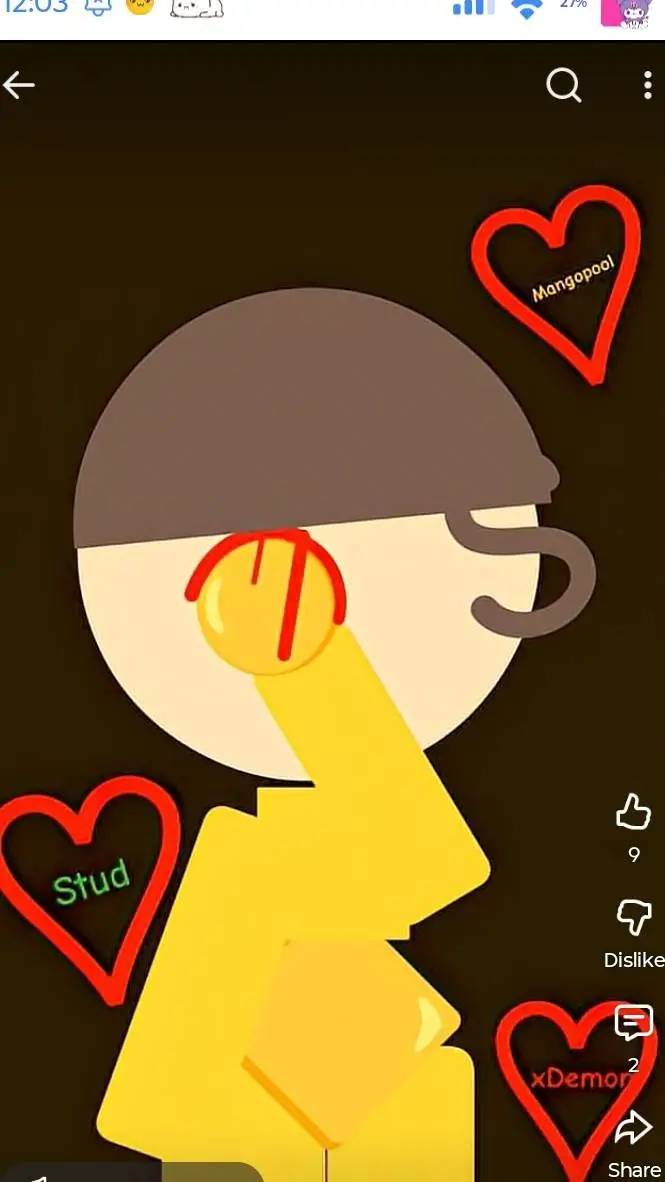
Task: Go back using the top arrow
Action: (20, 86)
